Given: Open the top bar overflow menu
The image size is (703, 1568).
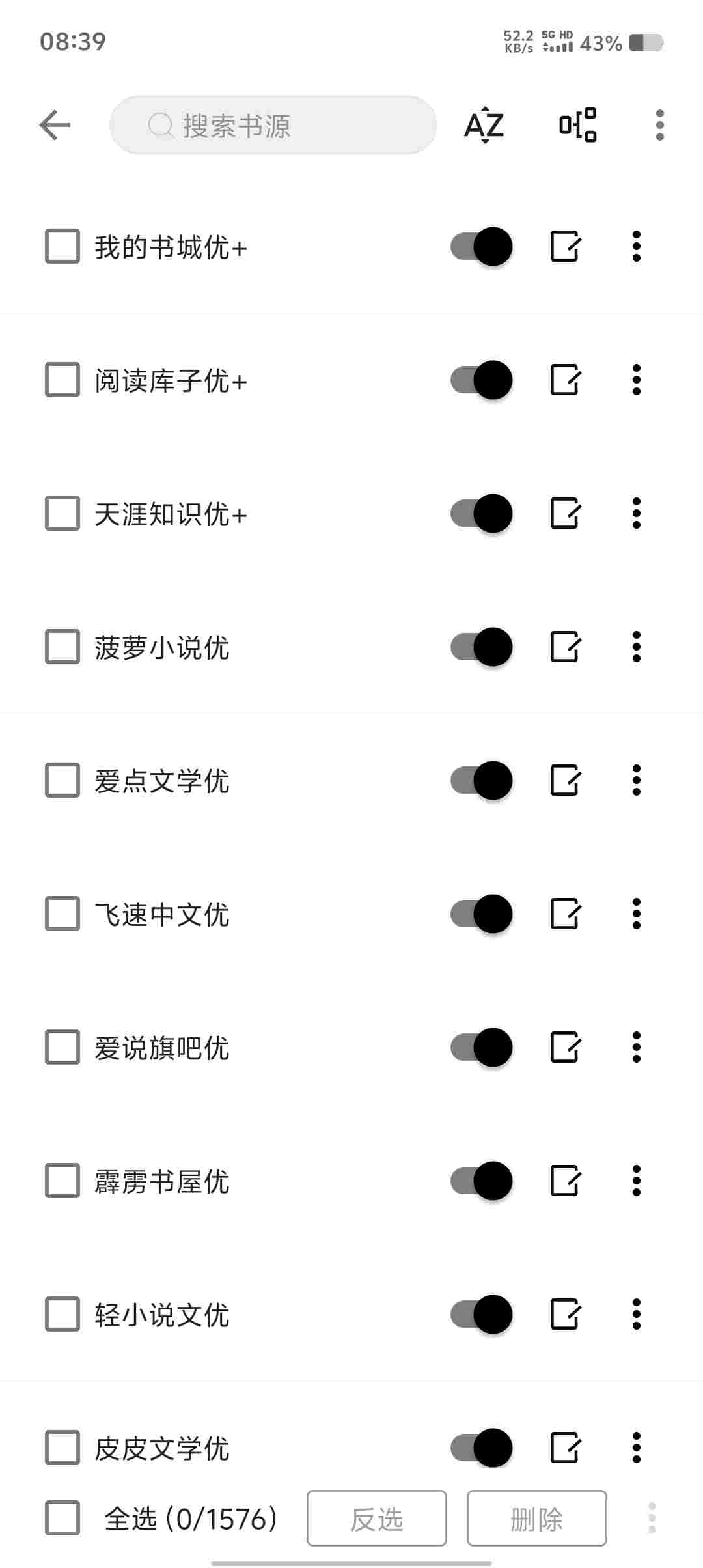Looking at the screenshot, I should pos(660,125).
